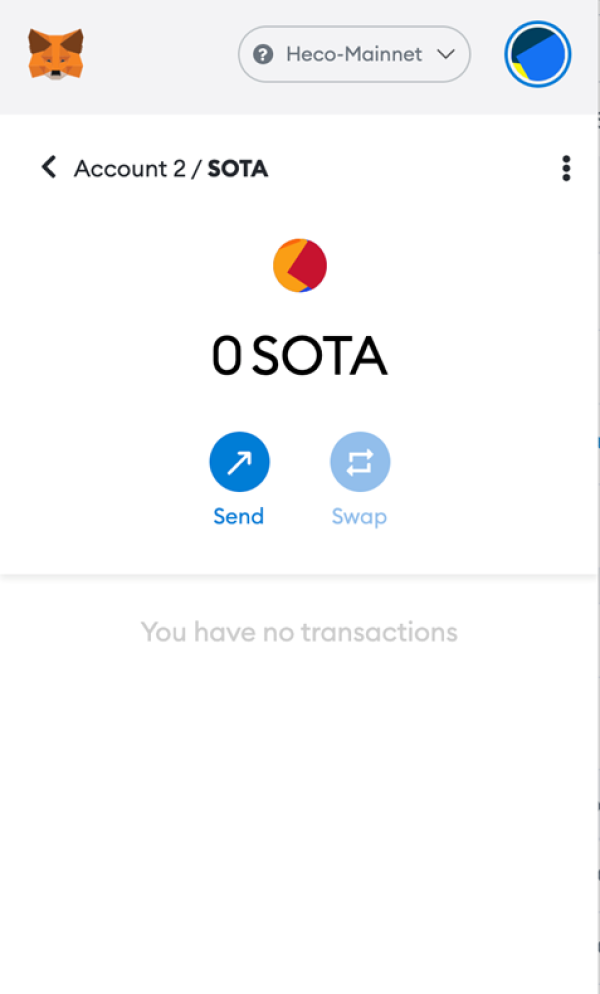Viewport: 600px width, 994px height.
Task: Open the three-dot options menu
Action: 566,168
